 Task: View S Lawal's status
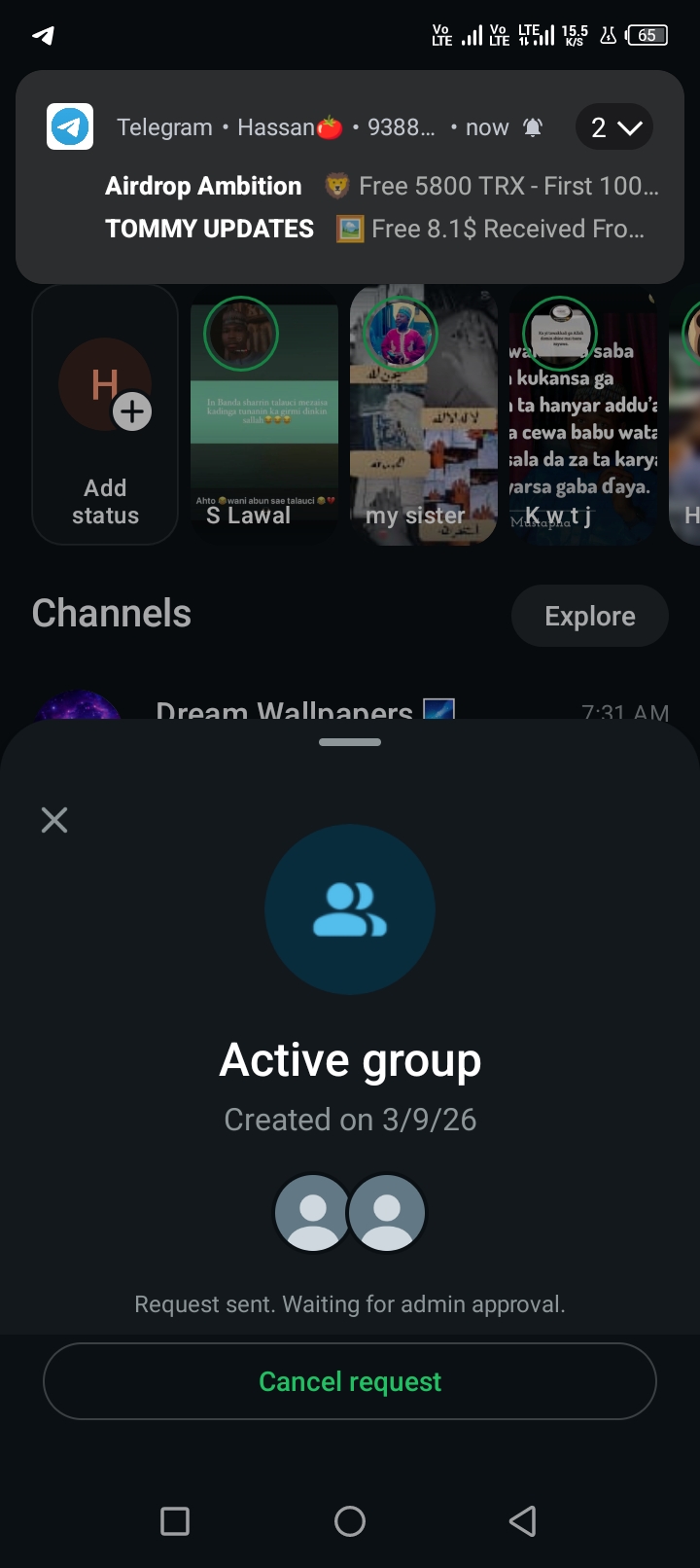264,414
